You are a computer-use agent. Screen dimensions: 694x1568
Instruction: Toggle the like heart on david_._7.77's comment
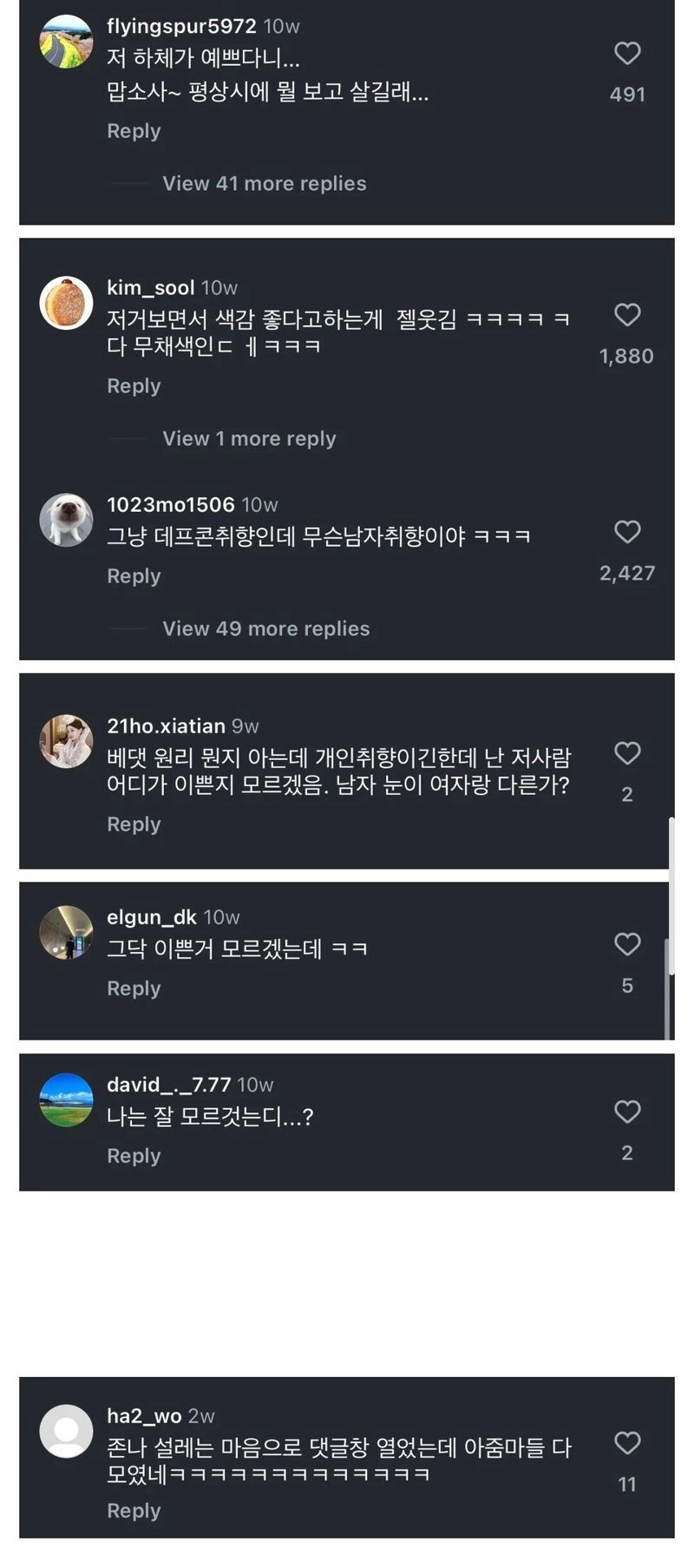click(628, 1111)
